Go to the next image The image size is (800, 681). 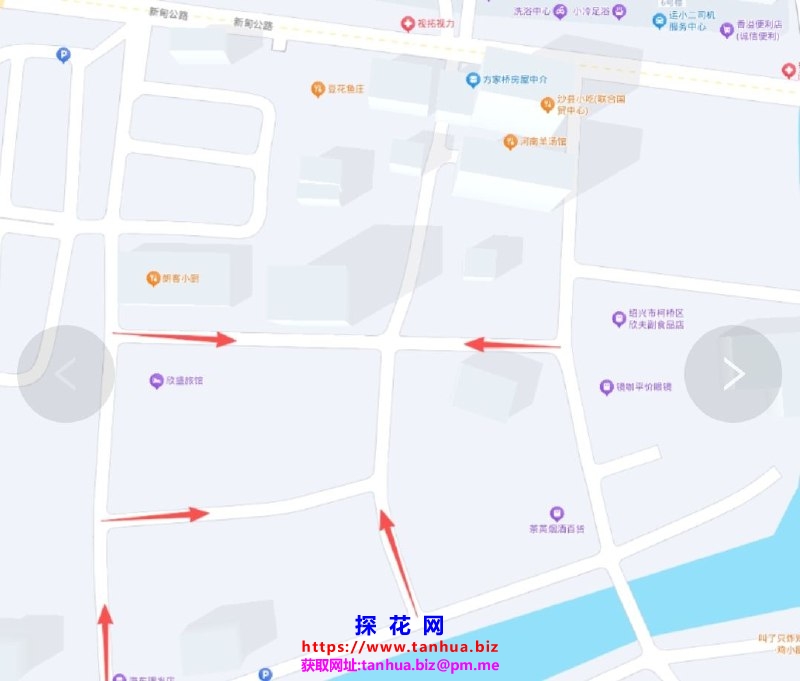point(733,373)
